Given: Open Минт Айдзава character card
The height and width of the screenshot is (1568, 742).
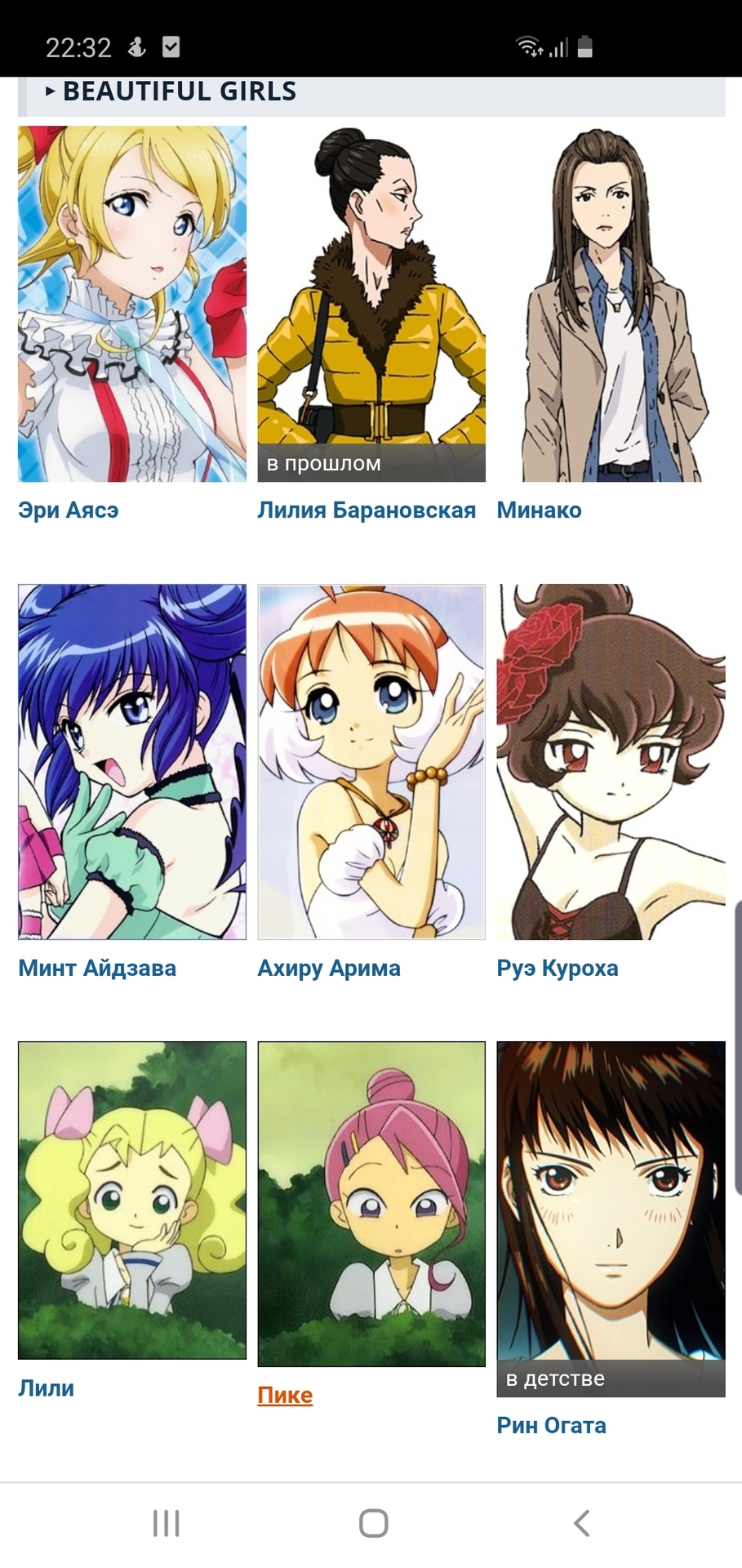Looking at the screenshot, I should (x=132, y=761).
